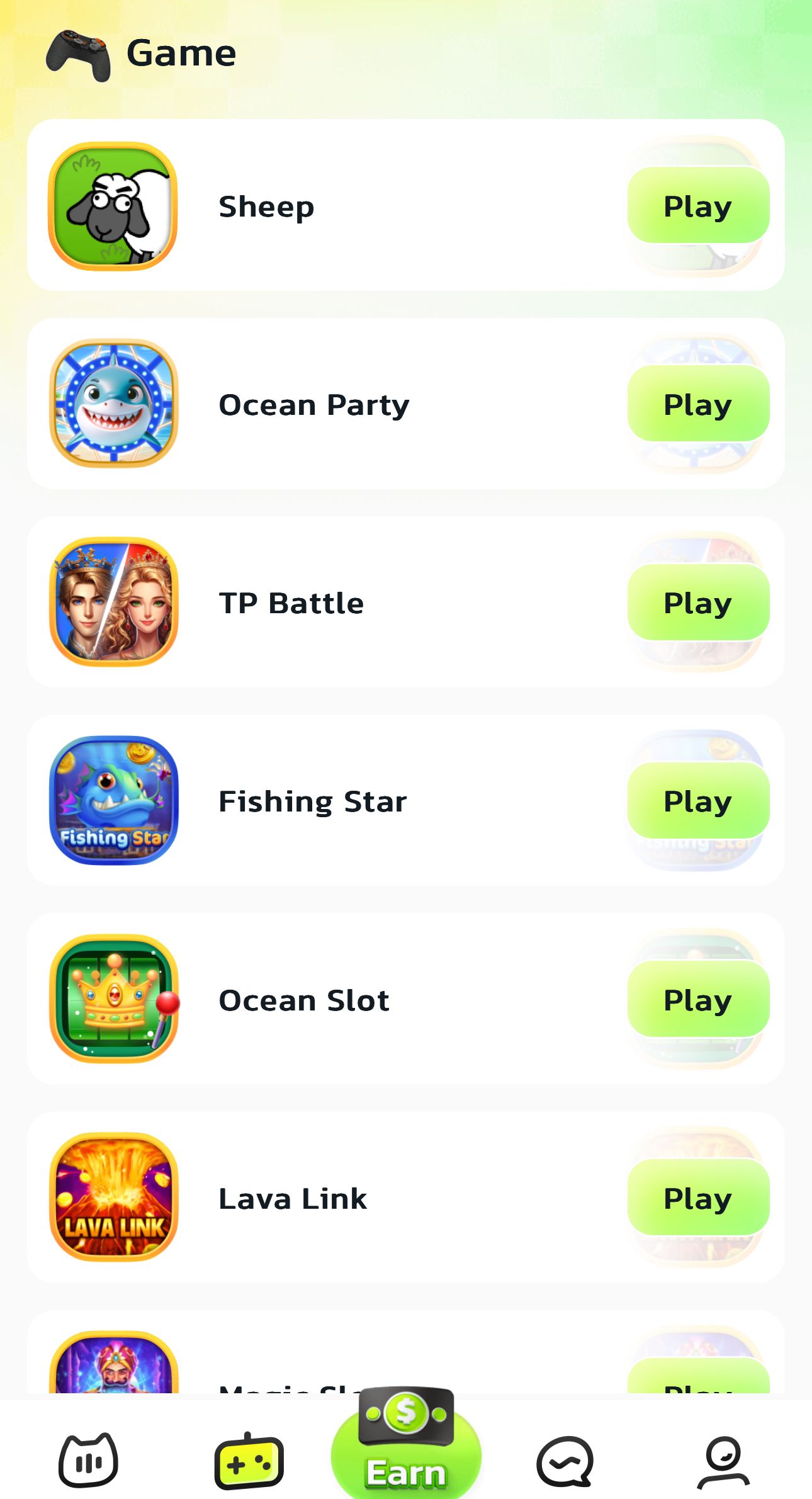The image size is (812, 1499).
Task: Hit Play beside Lava Link
Action: (697, 1198)
